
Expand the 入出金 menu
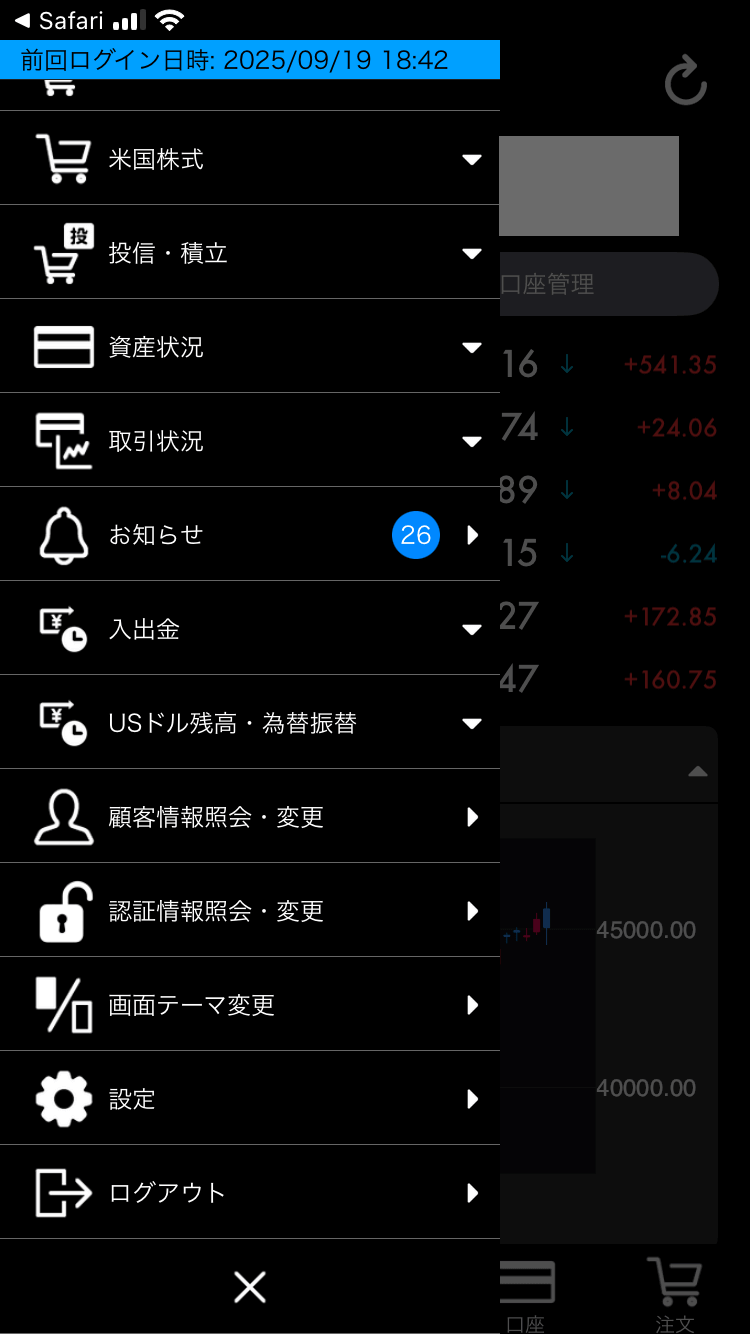click(x=250, y=629)
